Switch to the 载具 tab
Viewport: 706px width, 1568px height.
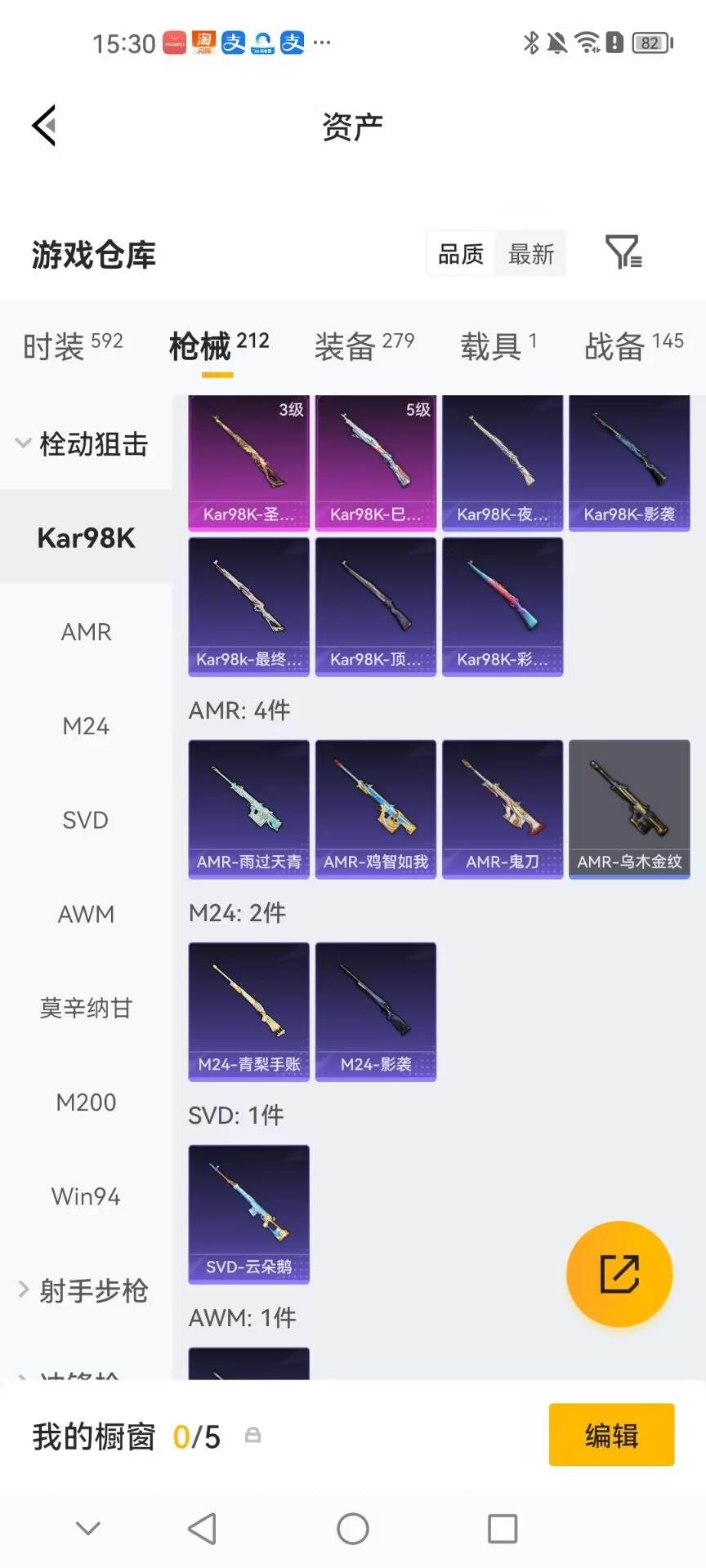[x=498, y=346]
